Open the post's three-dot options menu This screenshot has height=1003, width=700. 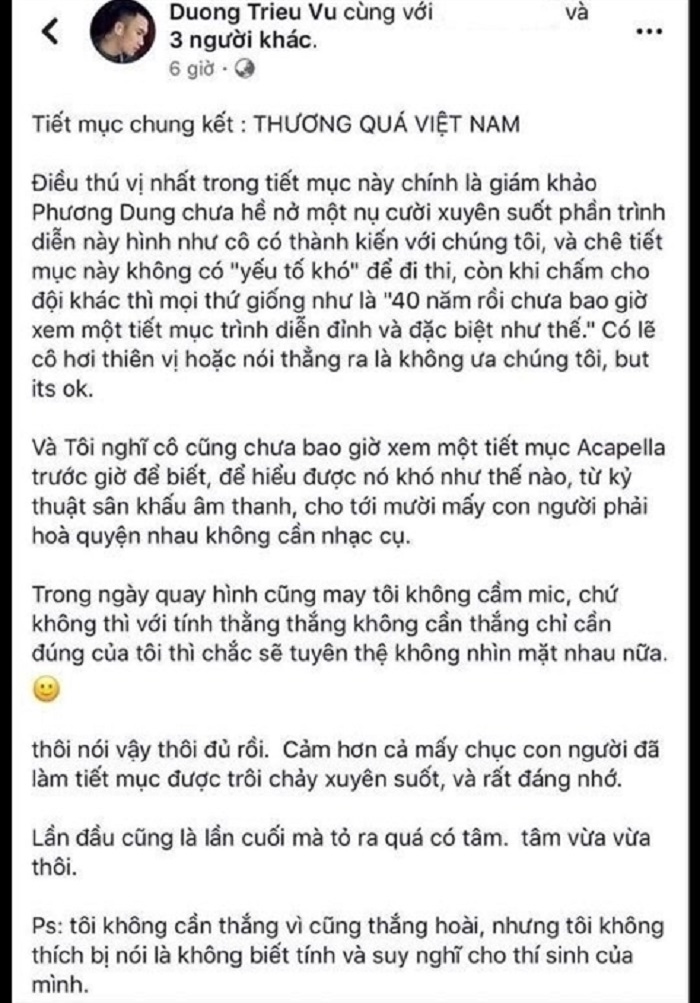click(x=649, y=32)
